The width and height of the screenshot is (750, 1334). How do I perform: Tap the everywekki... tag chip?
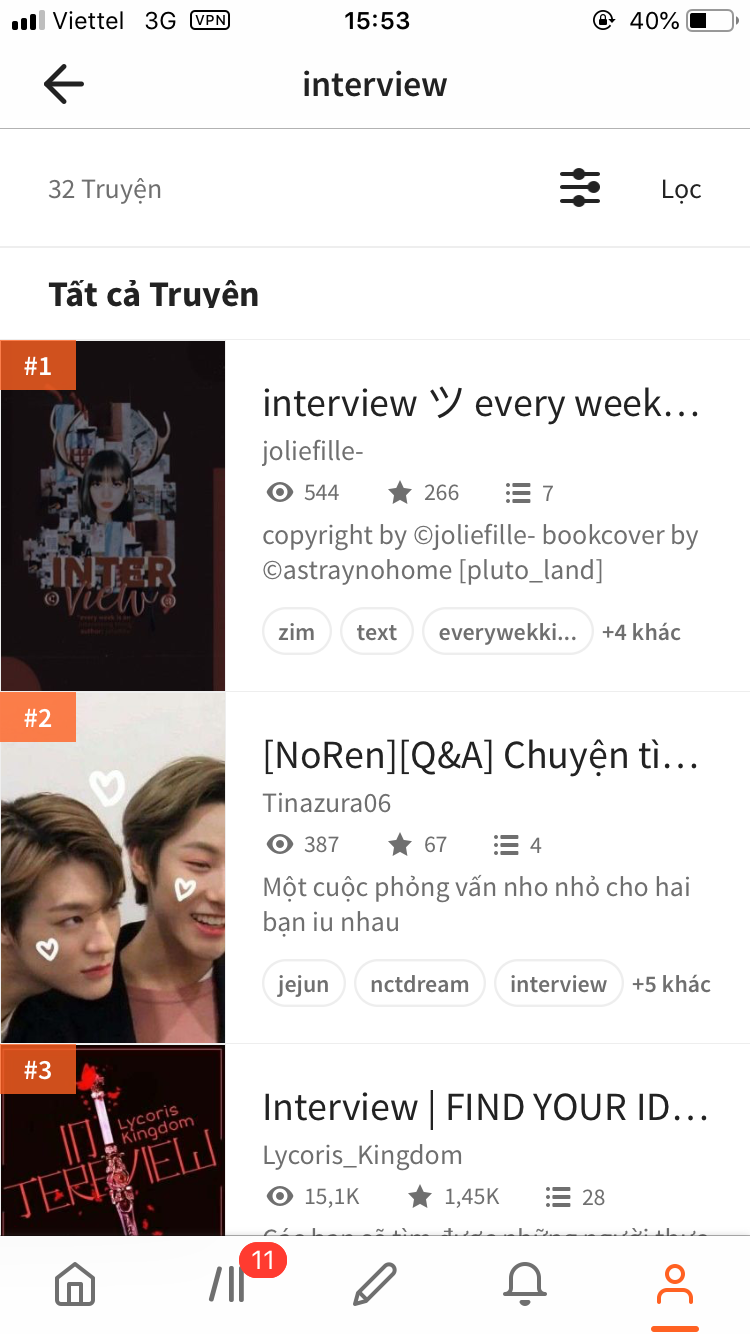pyautogui.click(x=508, y=632)
